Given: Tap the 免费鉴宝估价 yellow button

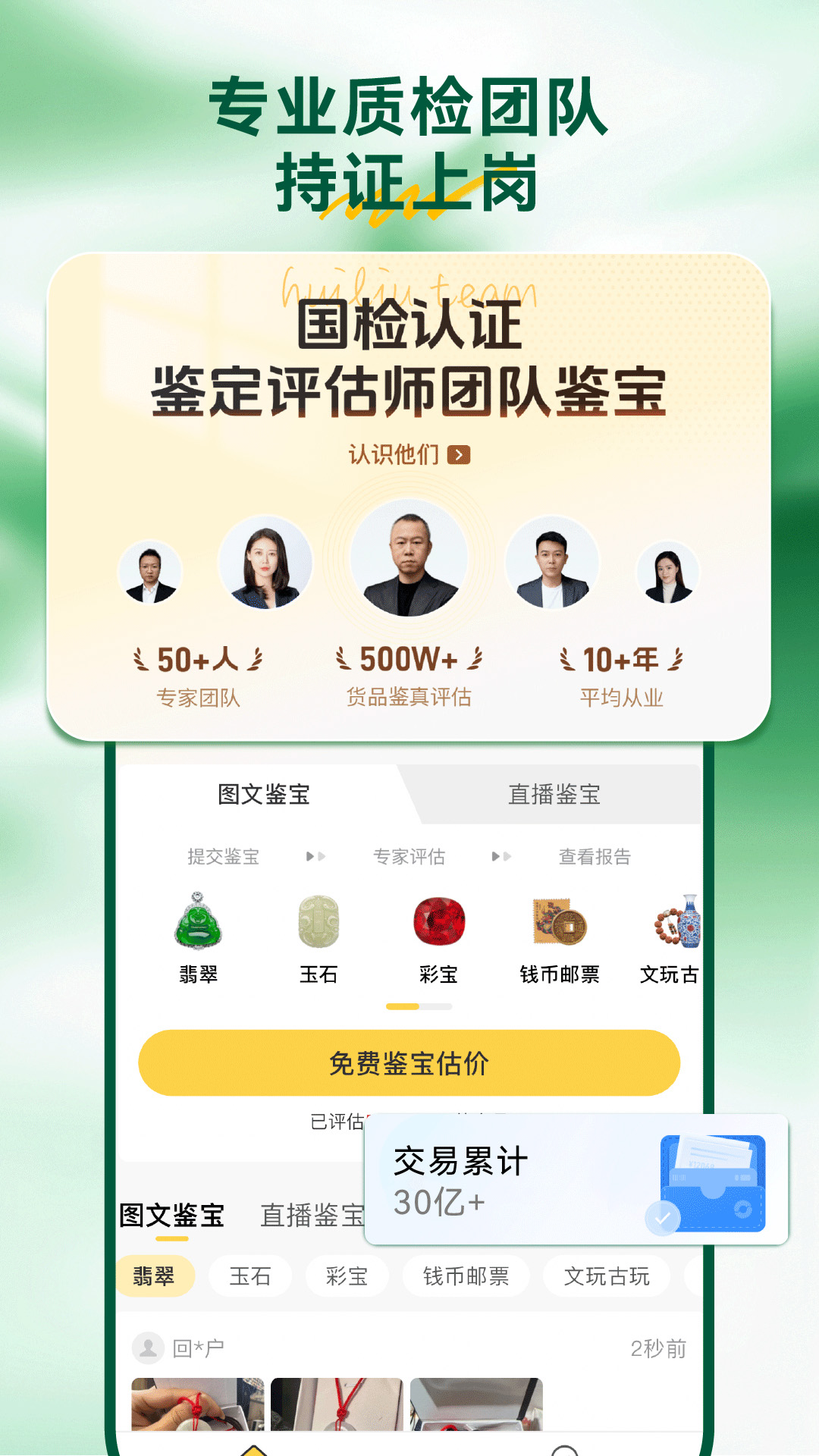Looking at the screenshot, I should click(409, 1064).
